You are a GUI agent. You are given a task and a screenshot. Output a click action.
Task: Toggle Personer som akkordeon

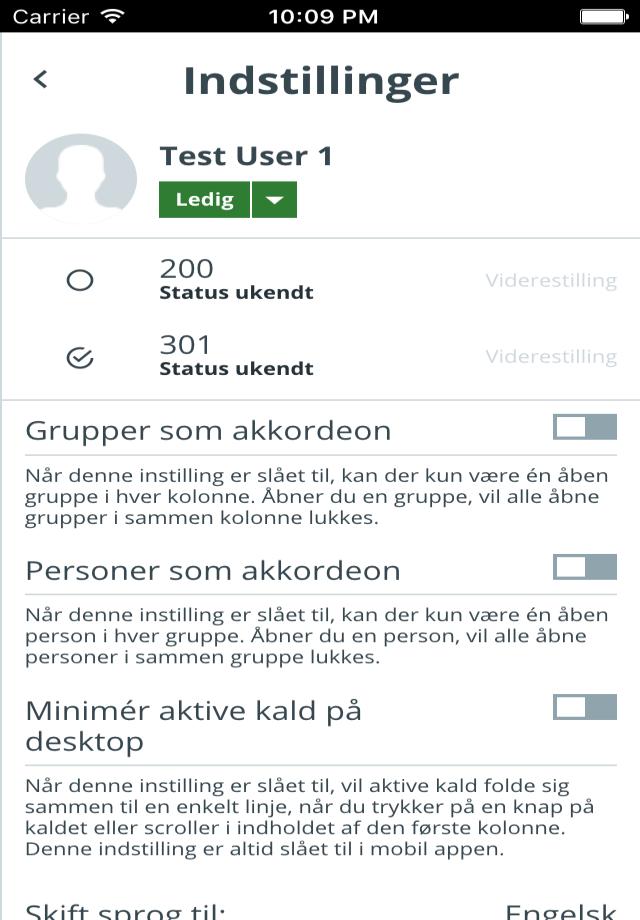584,568
